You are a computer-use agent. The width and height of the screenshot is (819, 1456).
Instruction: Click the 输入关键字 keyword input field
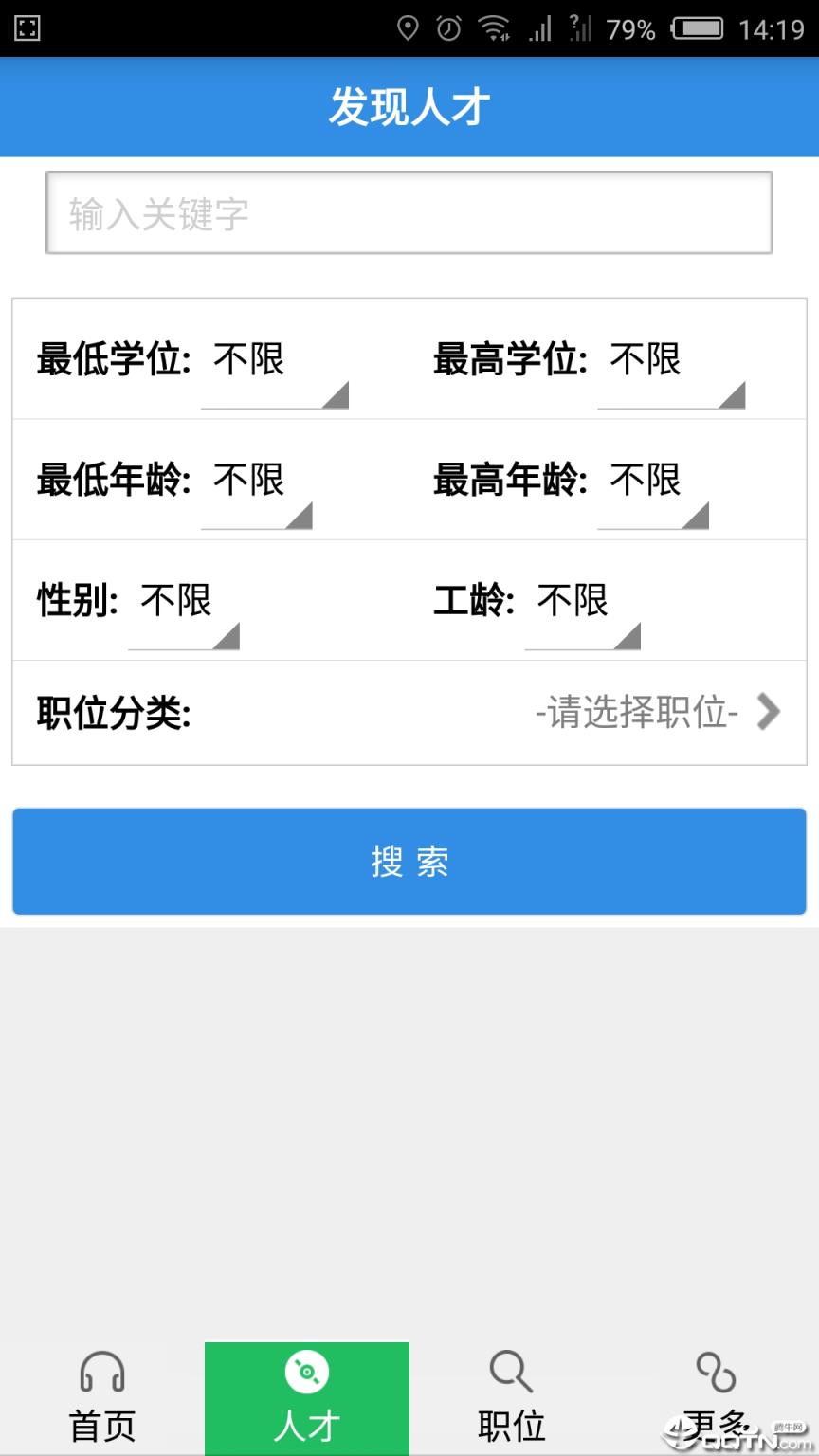tap(408, 211)
